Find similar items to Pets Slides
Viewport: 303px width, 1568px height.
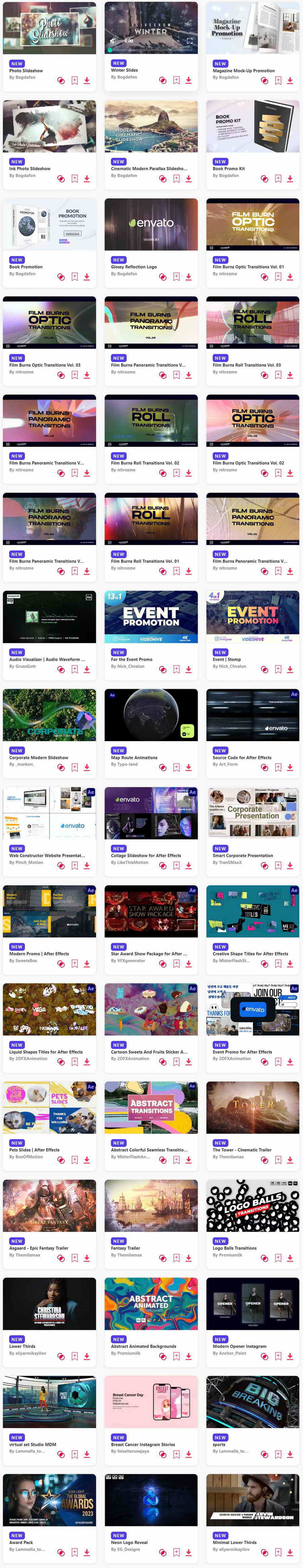click(61, 1160)
